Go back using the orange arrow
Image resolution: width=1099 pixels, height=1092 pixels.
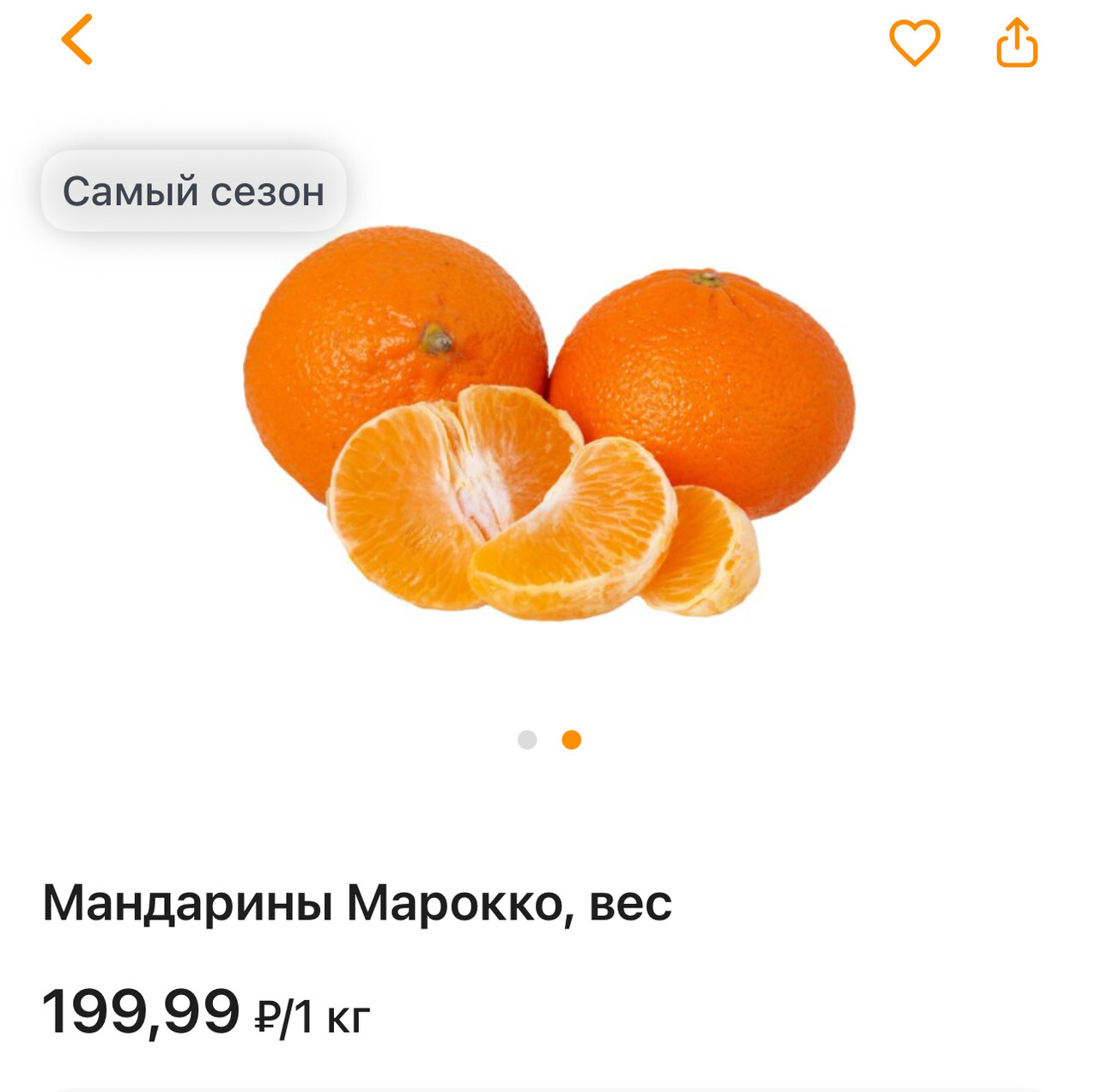(x=76, y=40)
